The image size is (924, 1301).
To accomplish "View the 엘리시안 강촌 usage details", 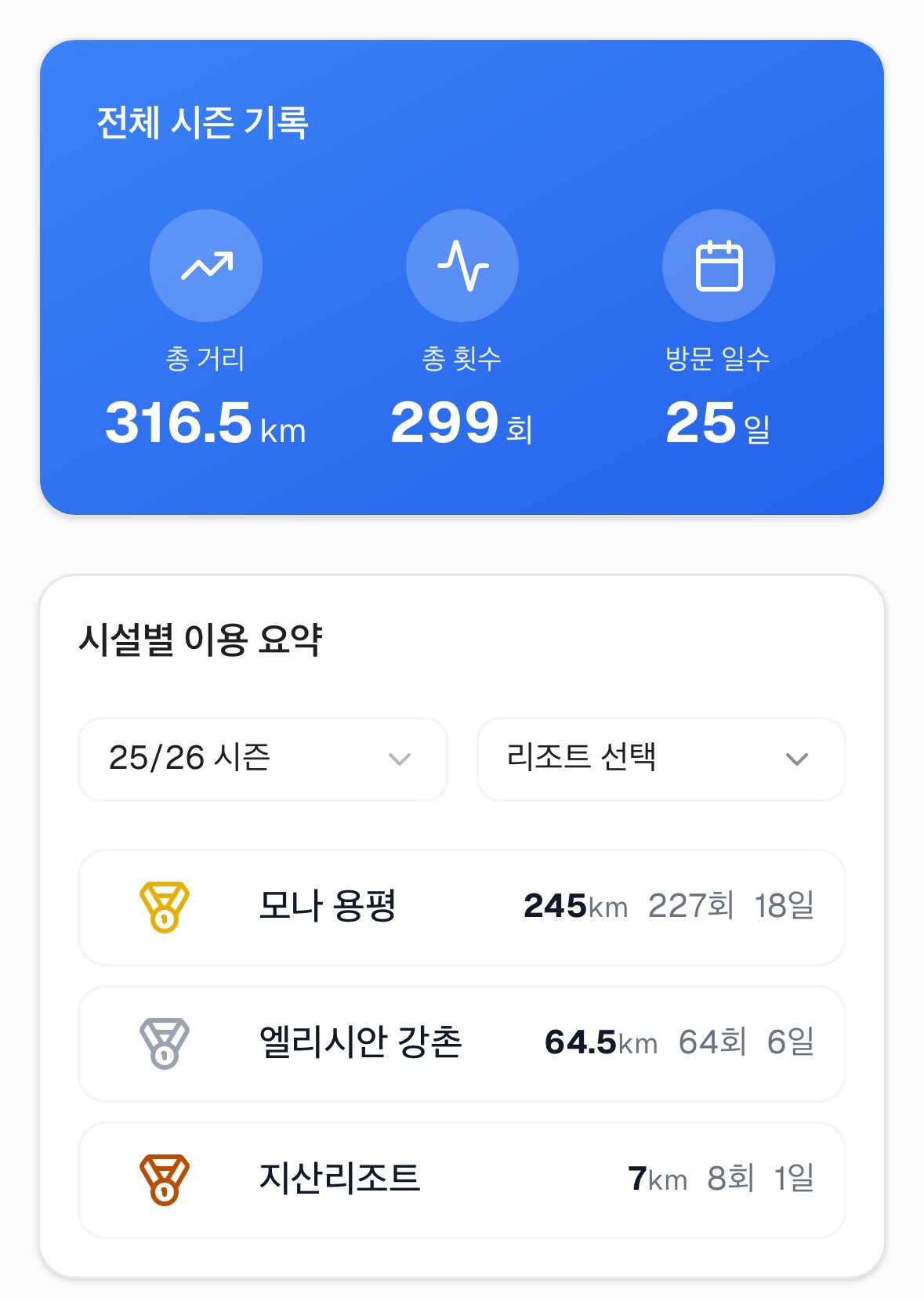I will [x=462, y=1043].
